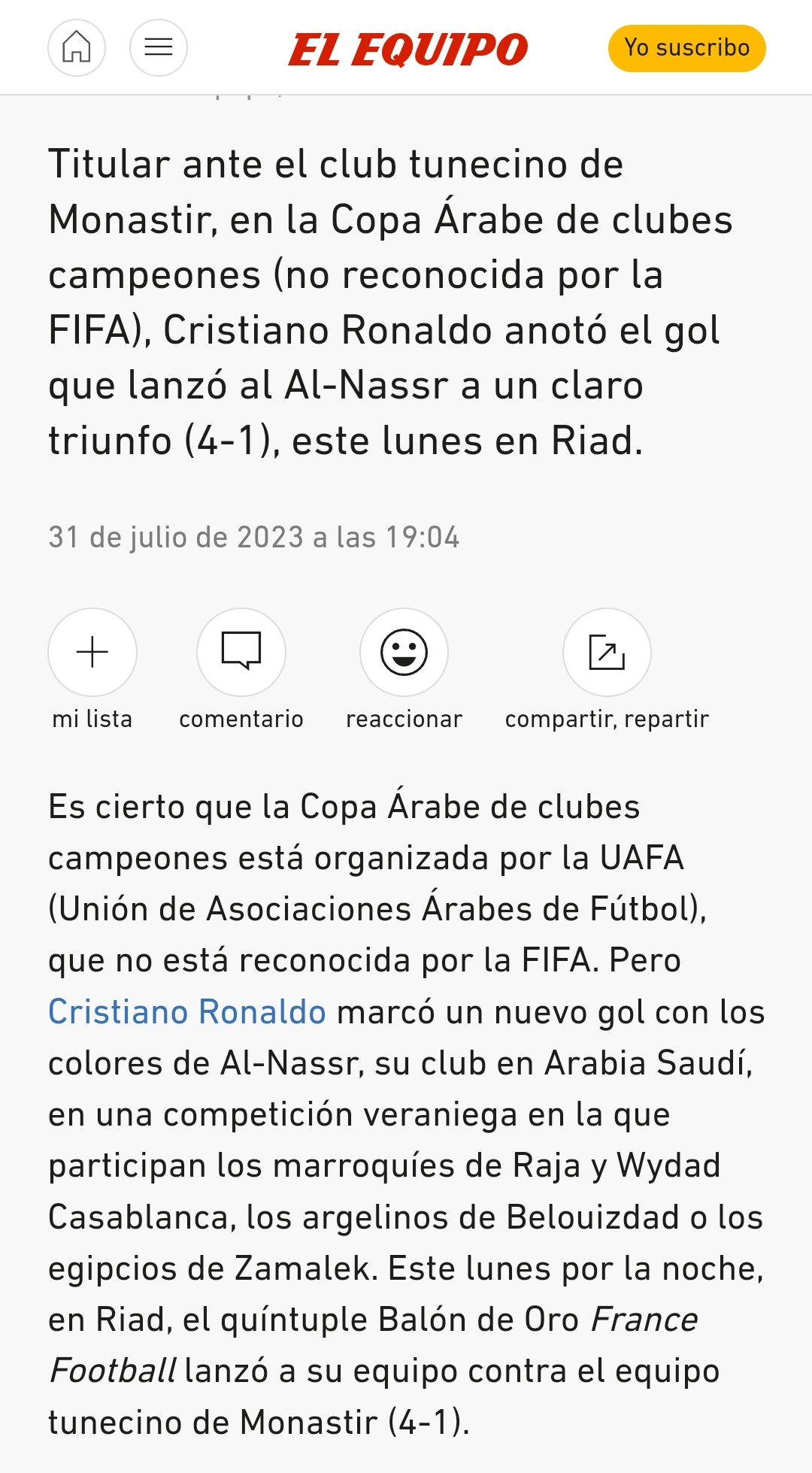Share the article via compartir
The height and width of the screenshot is (1473, 812).
tap(607, 652)
